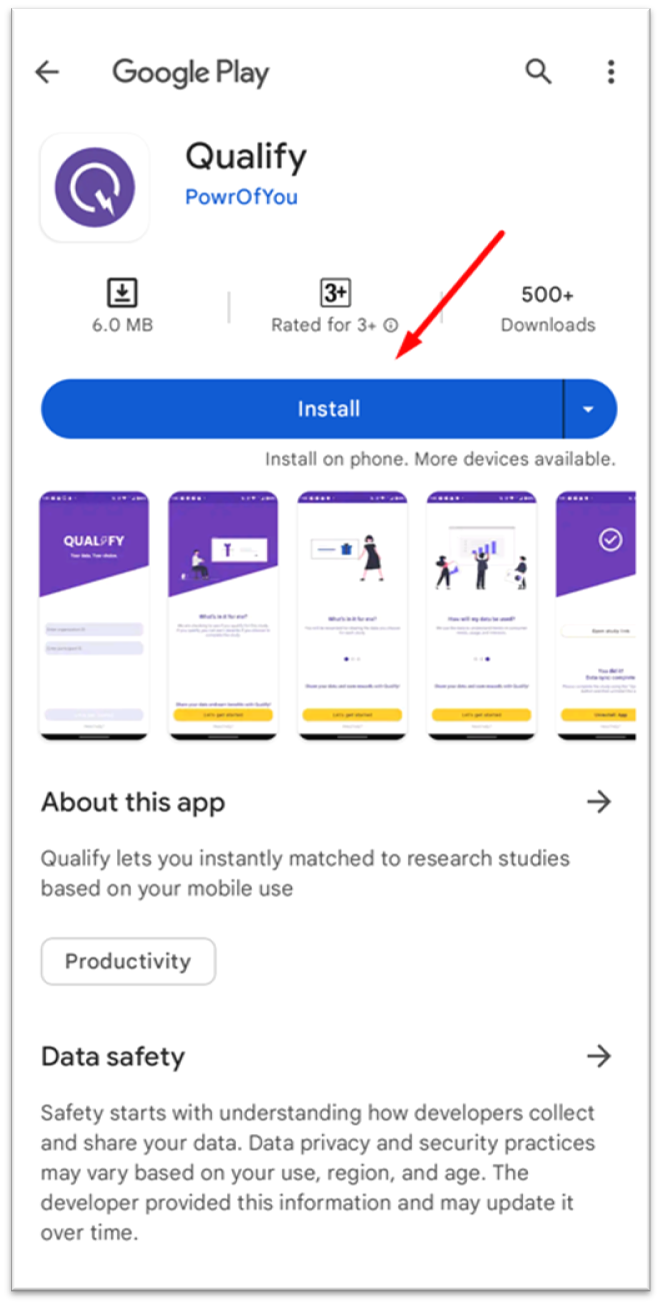661x1305 pixels.
Task: Open the three-dot overflow menu
Action: [610, 72]
